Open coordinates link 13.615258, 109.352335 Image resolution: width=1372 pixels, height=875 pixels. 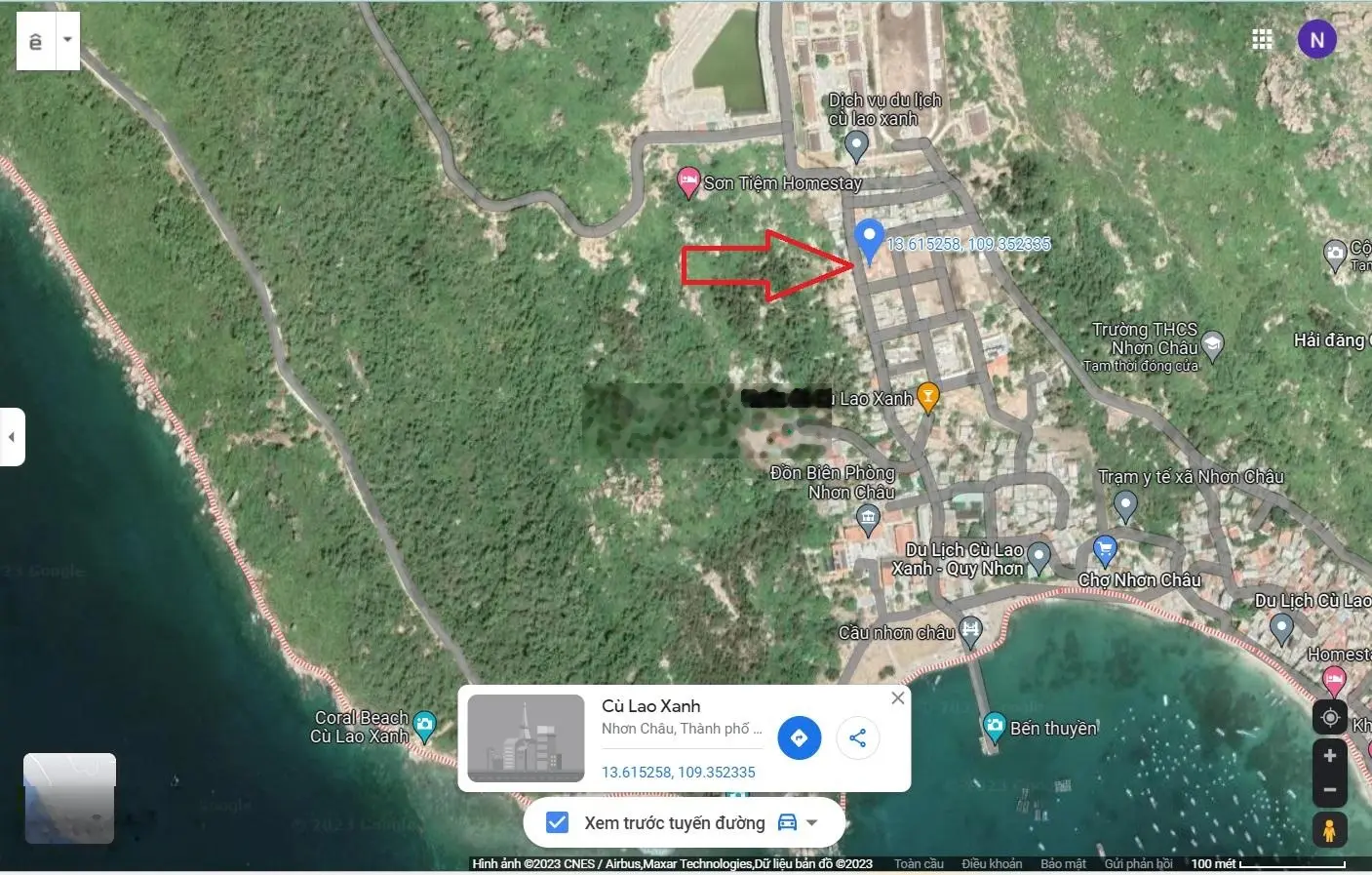pyautogui.click(x=678, y=773)
